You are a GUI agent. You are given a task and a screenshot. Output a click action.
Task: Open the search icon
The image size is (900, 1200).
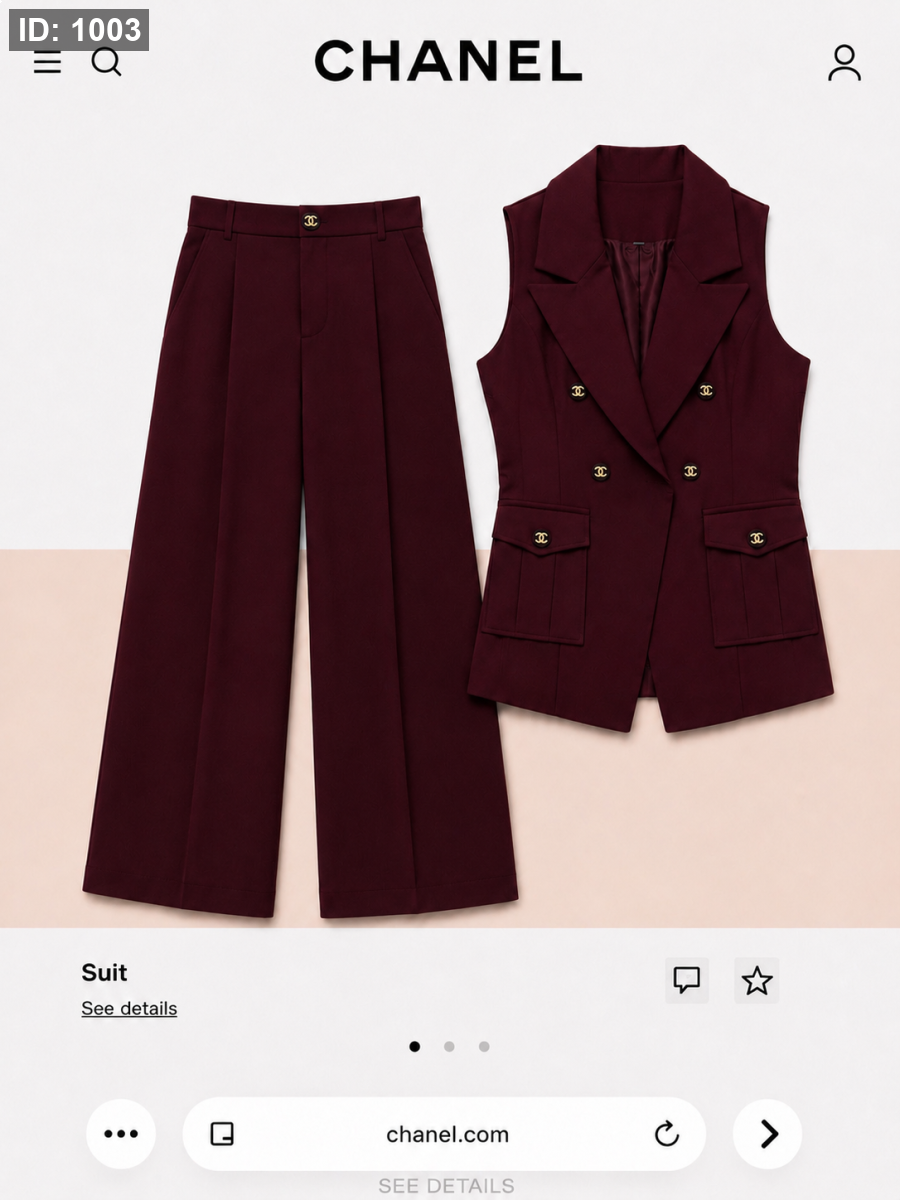coord(106,62)
